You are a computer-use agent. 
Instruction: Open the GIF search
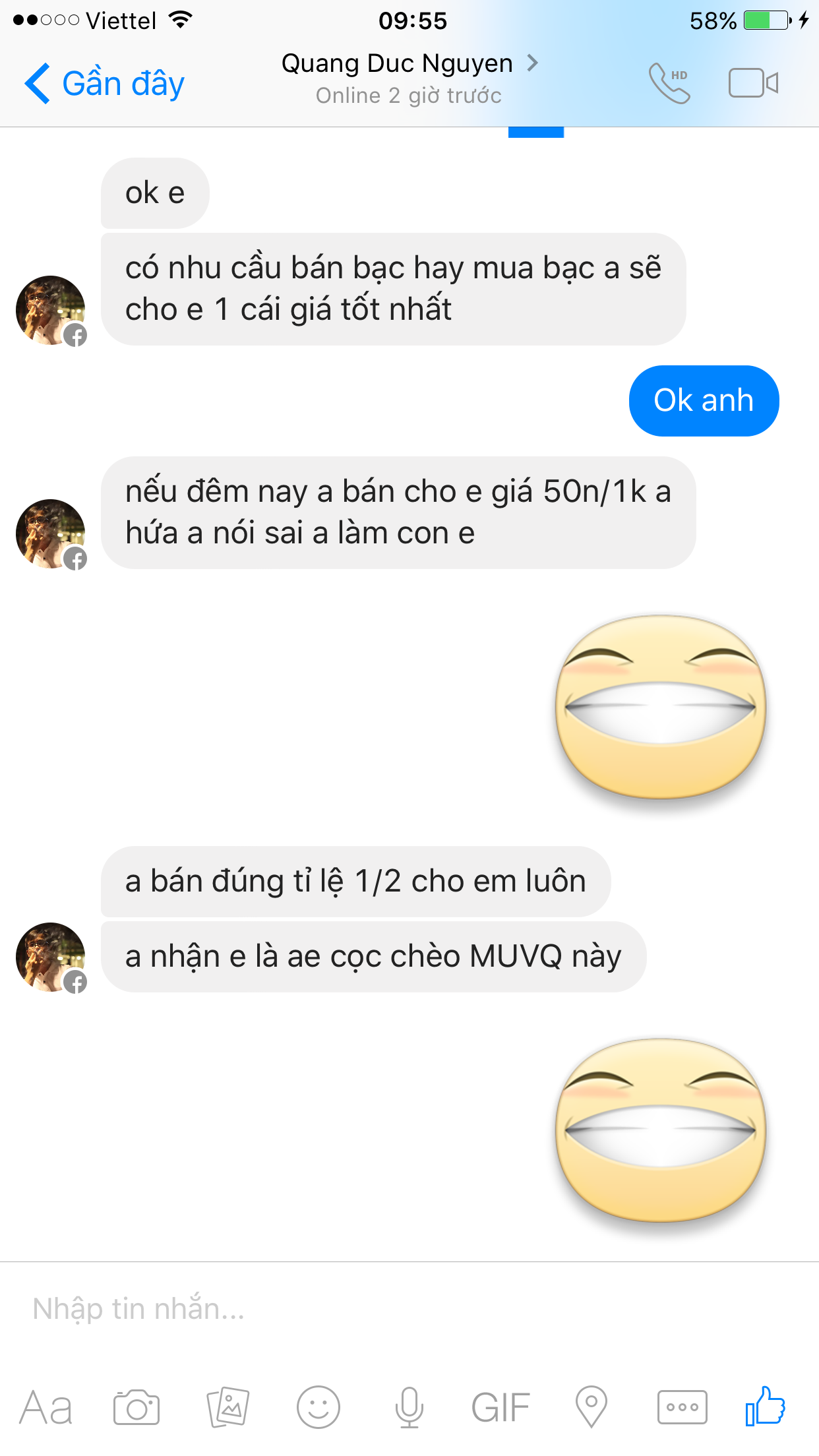(x=501, y=1408)
